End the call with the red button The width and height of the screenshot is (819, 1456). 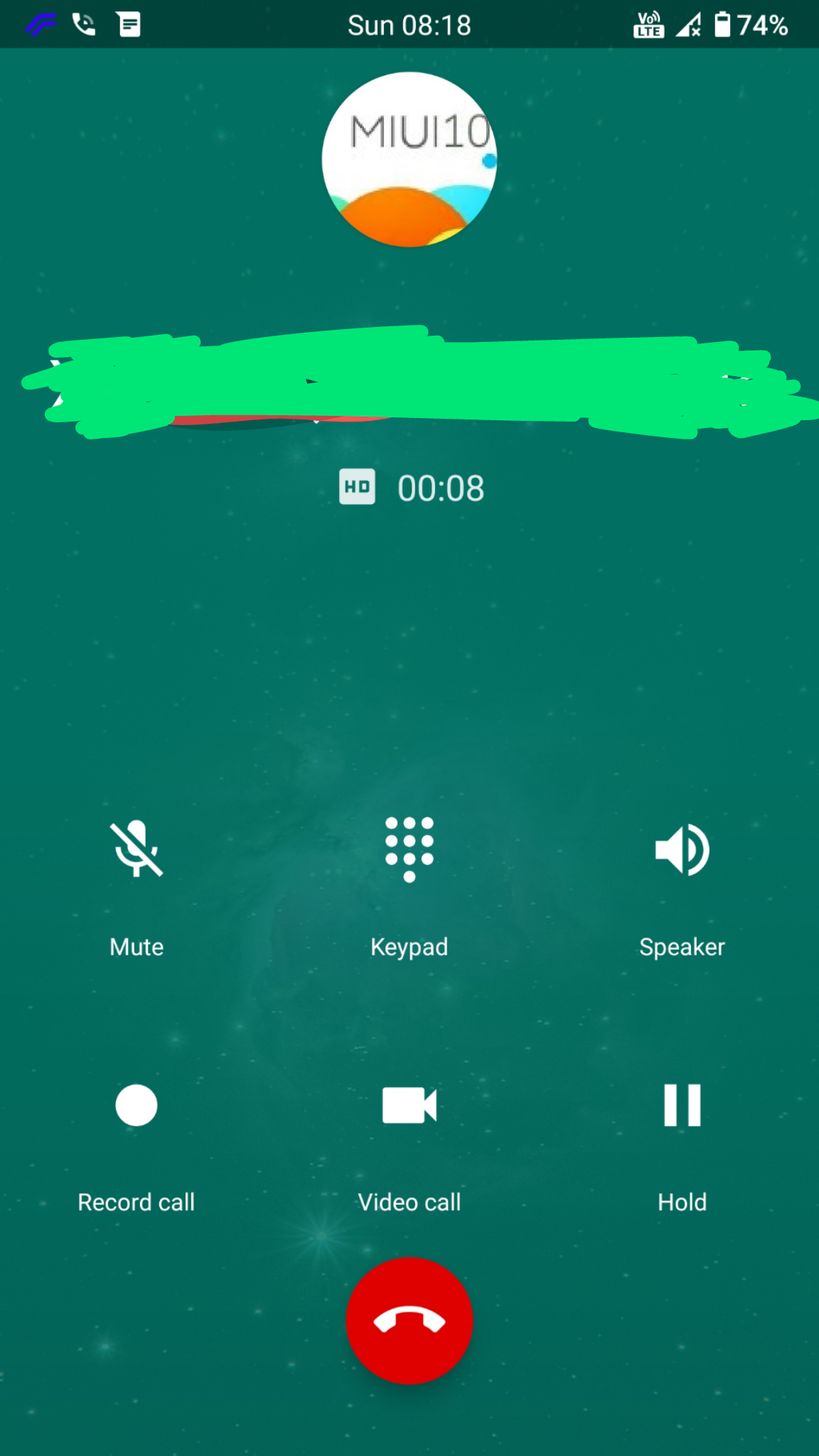tap(409, 1320)
